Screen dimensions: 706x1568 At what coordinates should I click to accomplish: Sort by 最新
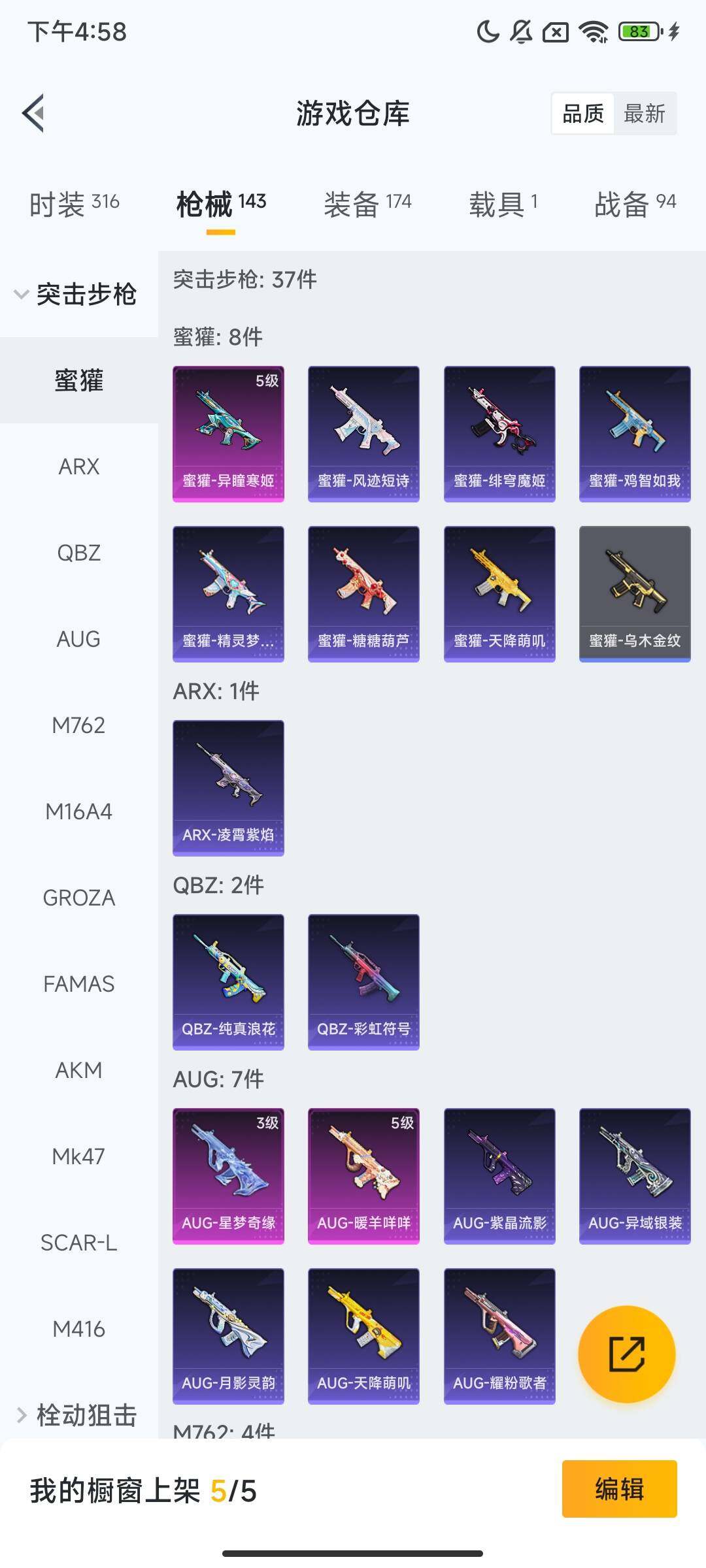coord(644,114)
